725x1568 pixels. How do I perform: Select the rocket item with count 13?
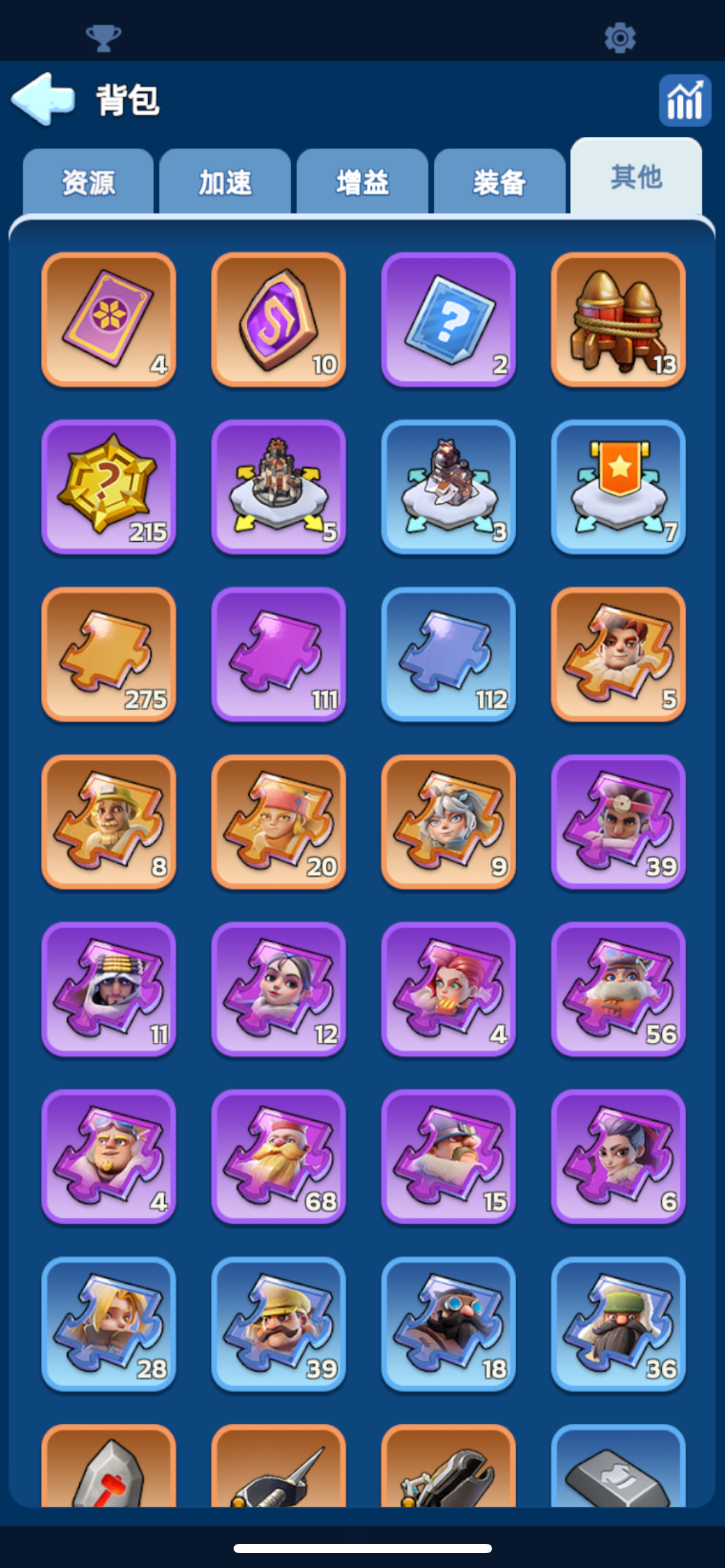pos(618,320)
